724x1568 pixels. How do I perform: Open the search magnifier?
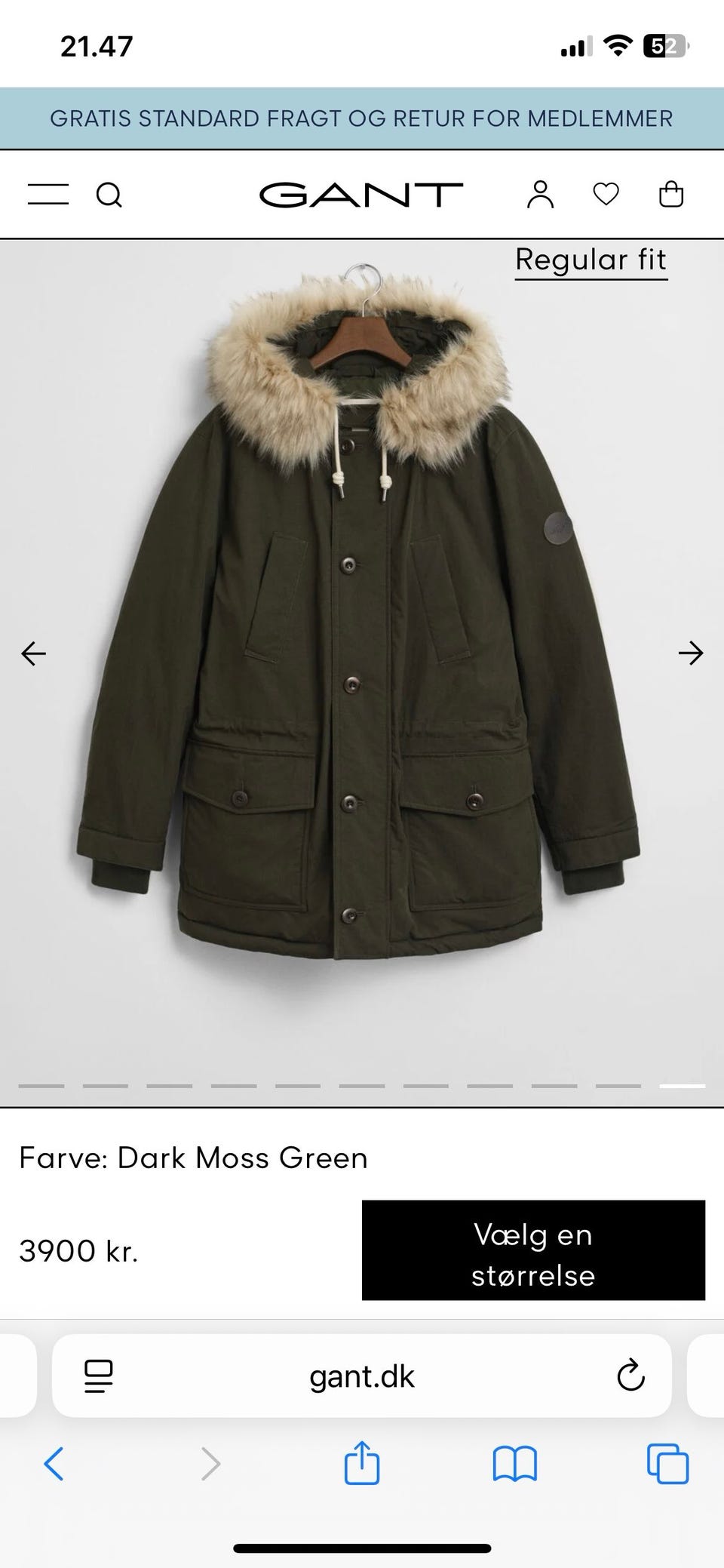click(x=109, y=195)
